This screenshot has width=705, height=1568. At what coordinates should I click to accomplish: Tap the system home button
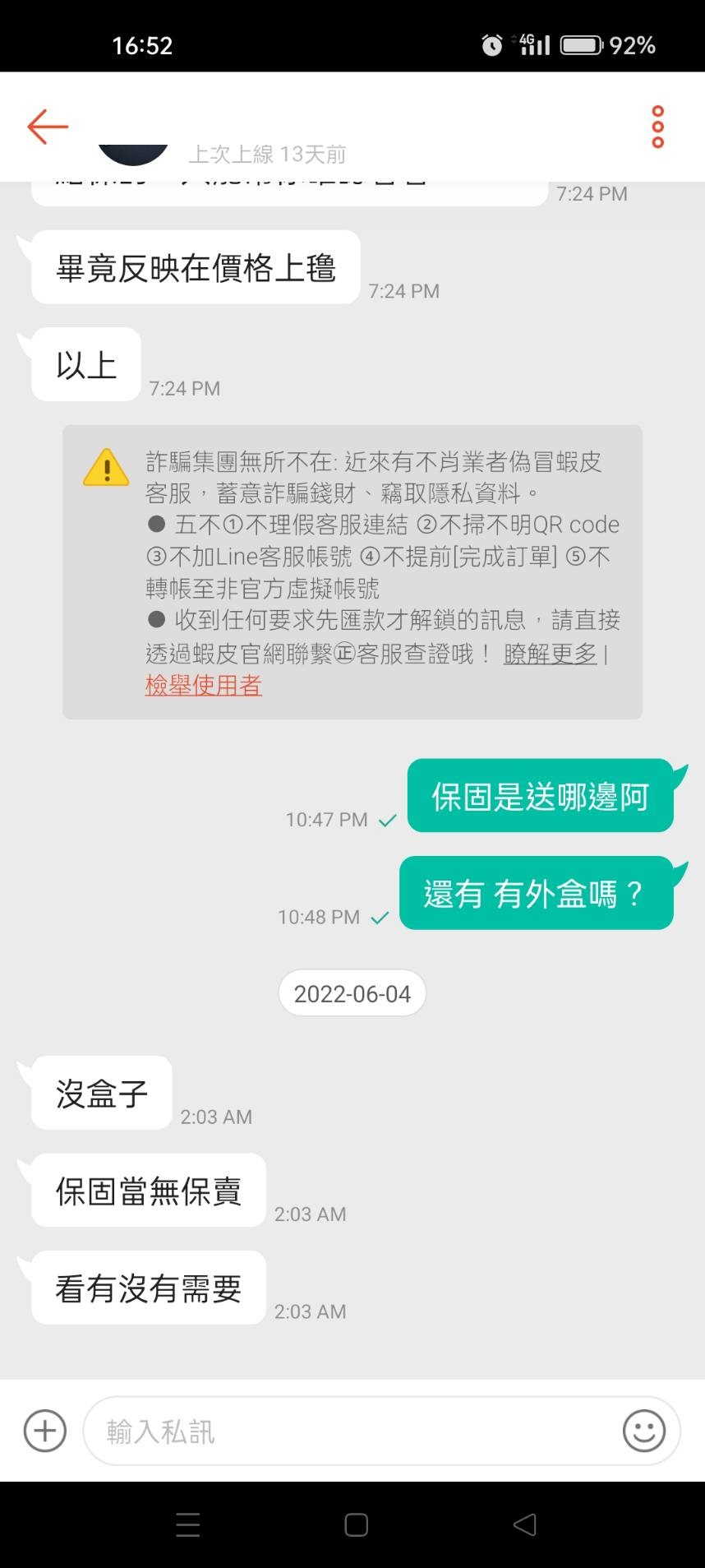[356, 1525]
